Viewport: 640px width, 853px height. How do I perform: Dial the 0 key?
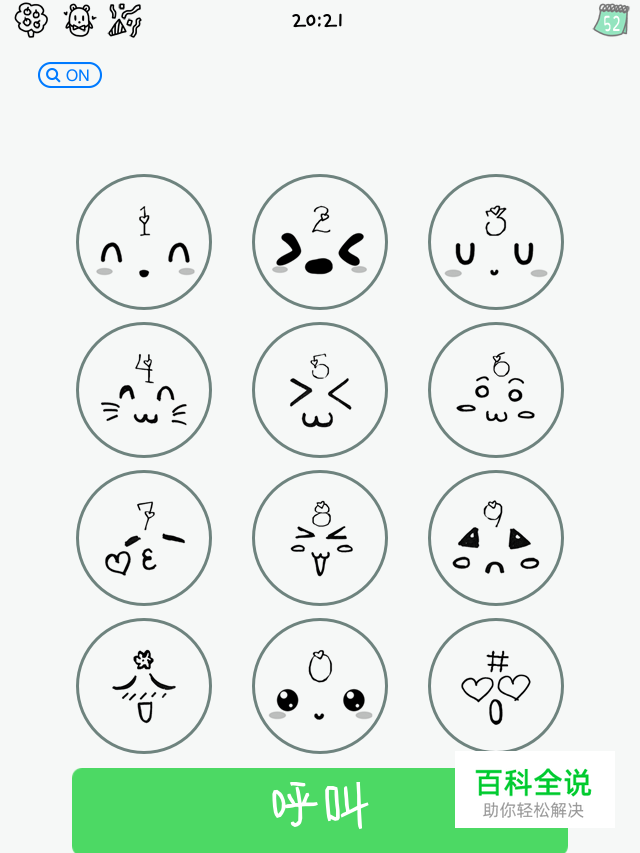click(x=320, y=686)
